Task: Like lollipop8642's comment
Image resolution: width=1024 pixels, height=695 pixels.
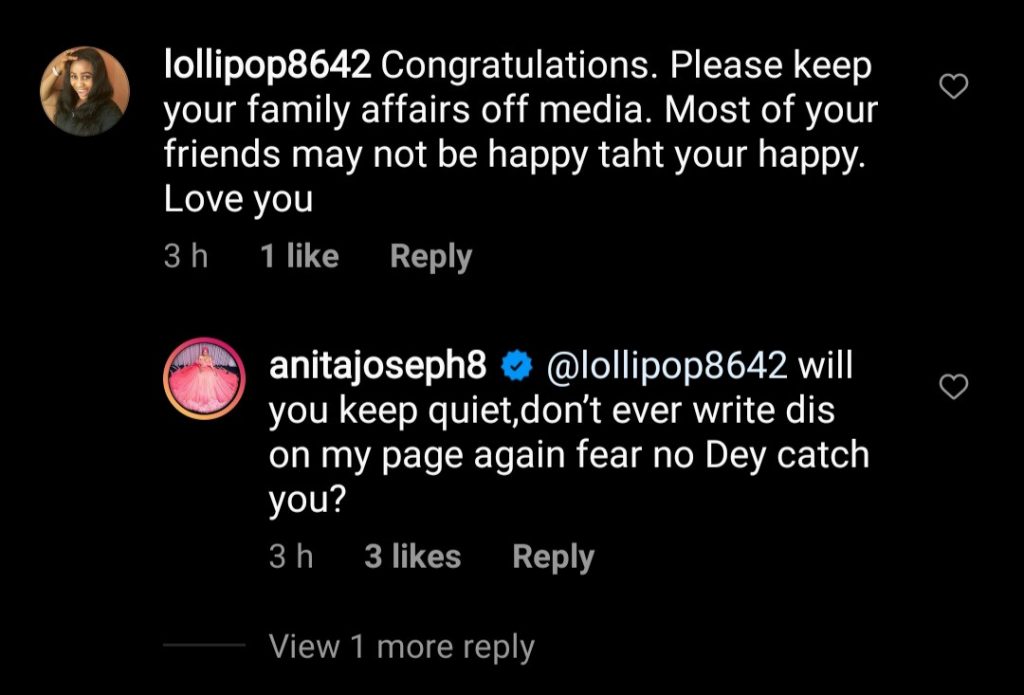Action: point(955,88)
